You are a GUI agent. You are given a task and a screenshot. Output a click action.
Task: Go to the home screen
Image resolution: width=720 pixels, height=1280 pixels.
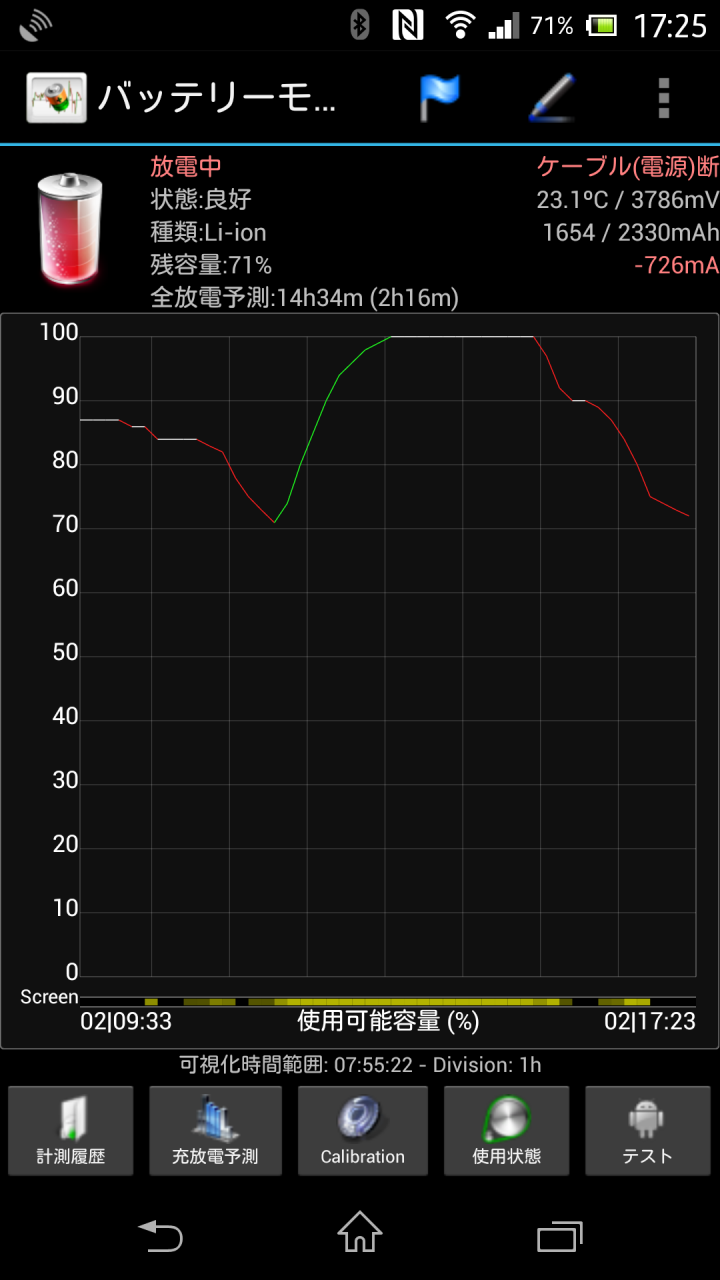pos(360,1233)
